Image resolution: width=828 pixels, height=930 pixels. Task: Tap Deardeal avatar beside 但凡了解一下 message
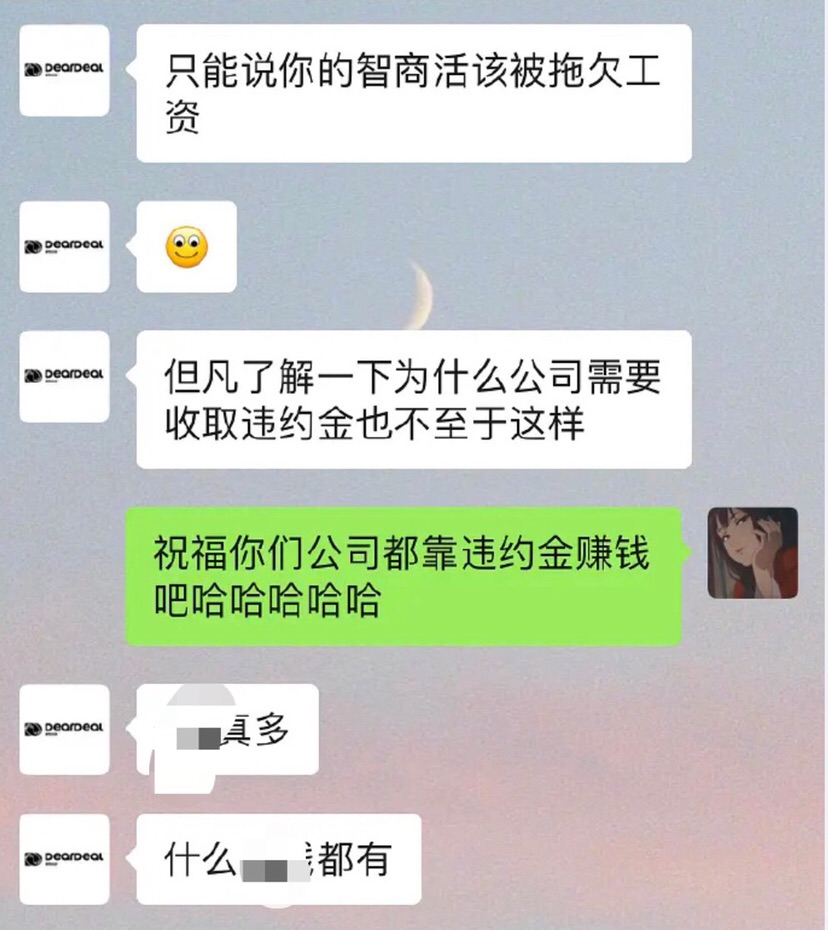click(64, 376)
